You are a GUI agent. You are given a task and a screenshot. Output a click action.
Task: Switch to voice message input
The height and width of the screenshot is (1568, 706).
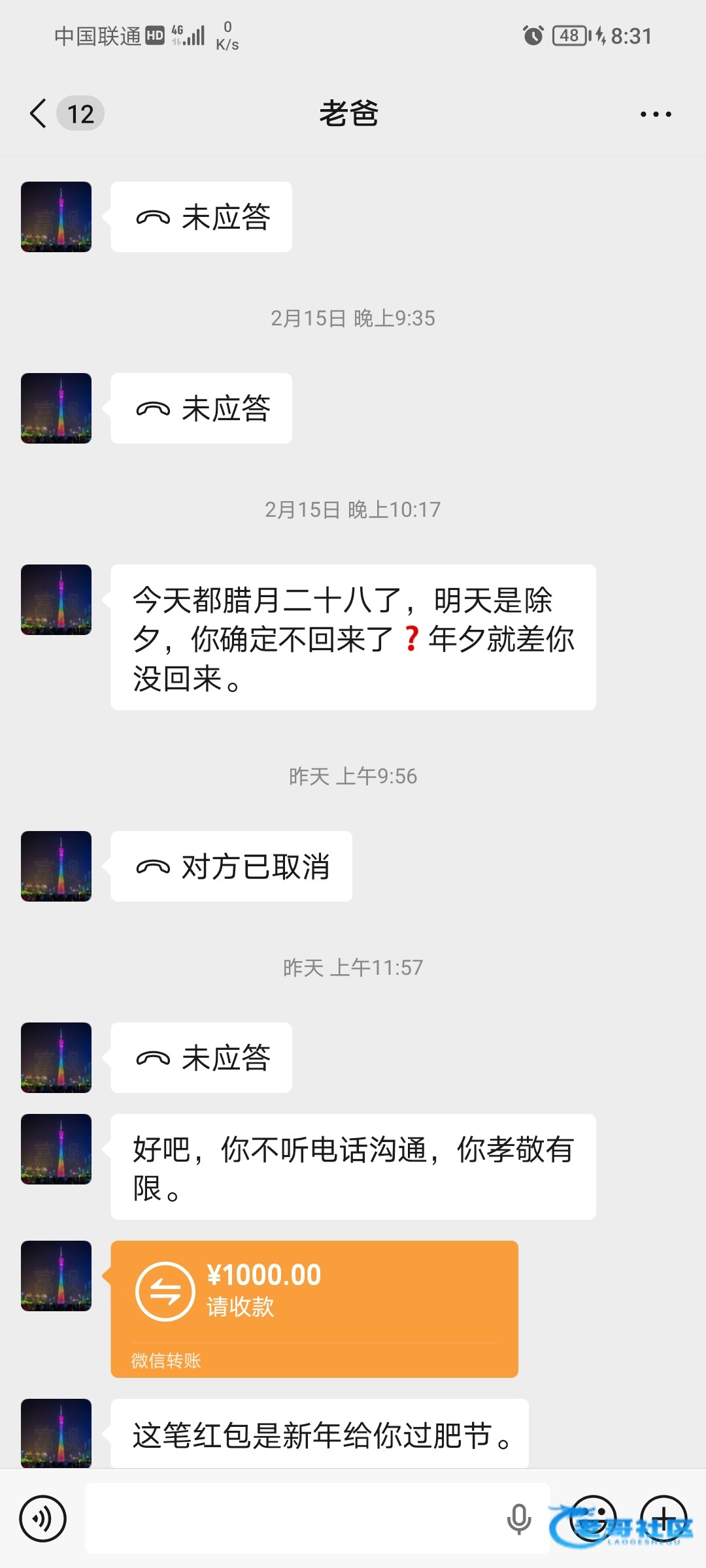(x=43, y=1518)
